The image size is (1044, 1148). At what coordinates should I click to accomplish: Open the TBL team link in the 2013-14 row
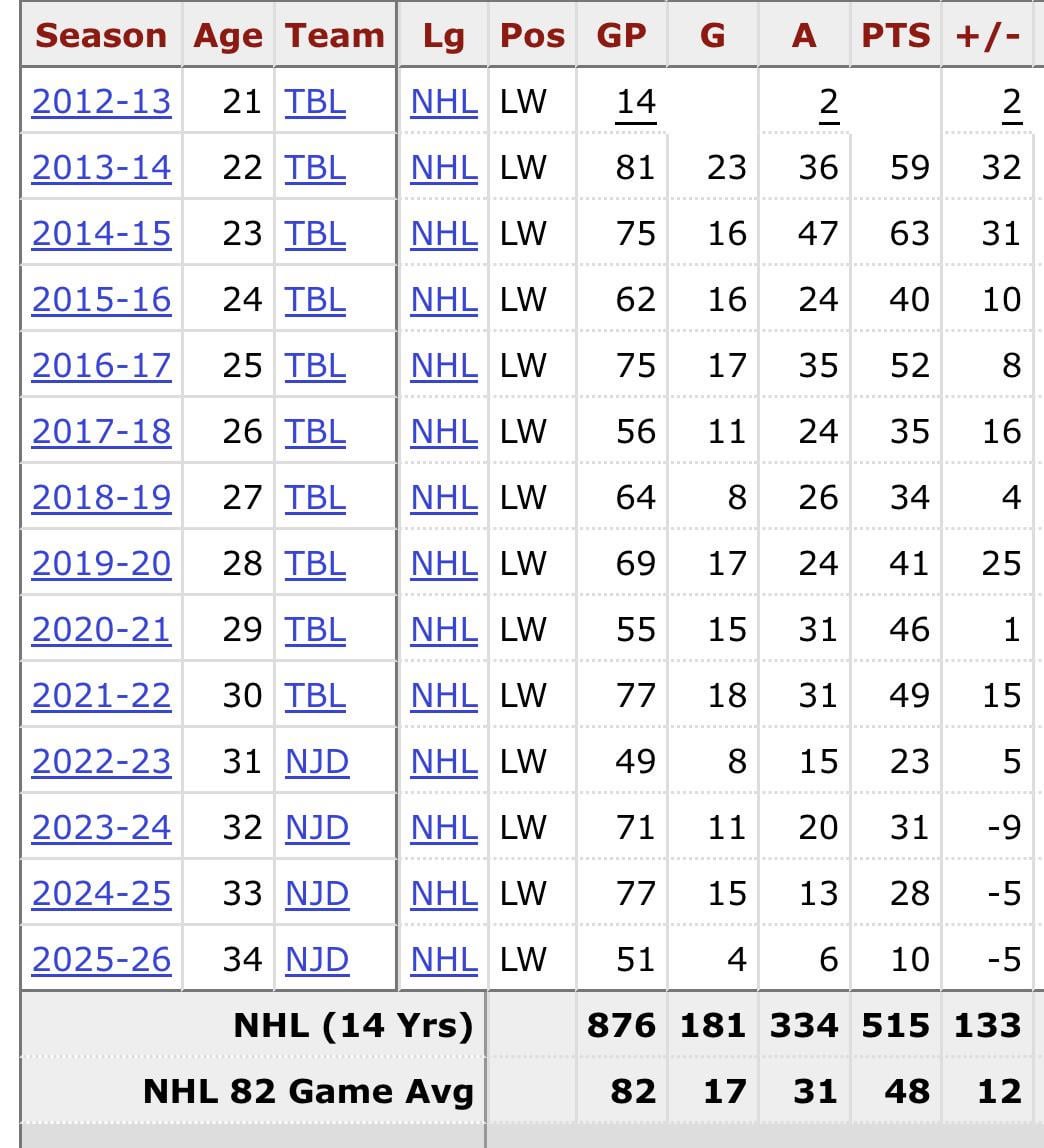[x=315, y=168]
